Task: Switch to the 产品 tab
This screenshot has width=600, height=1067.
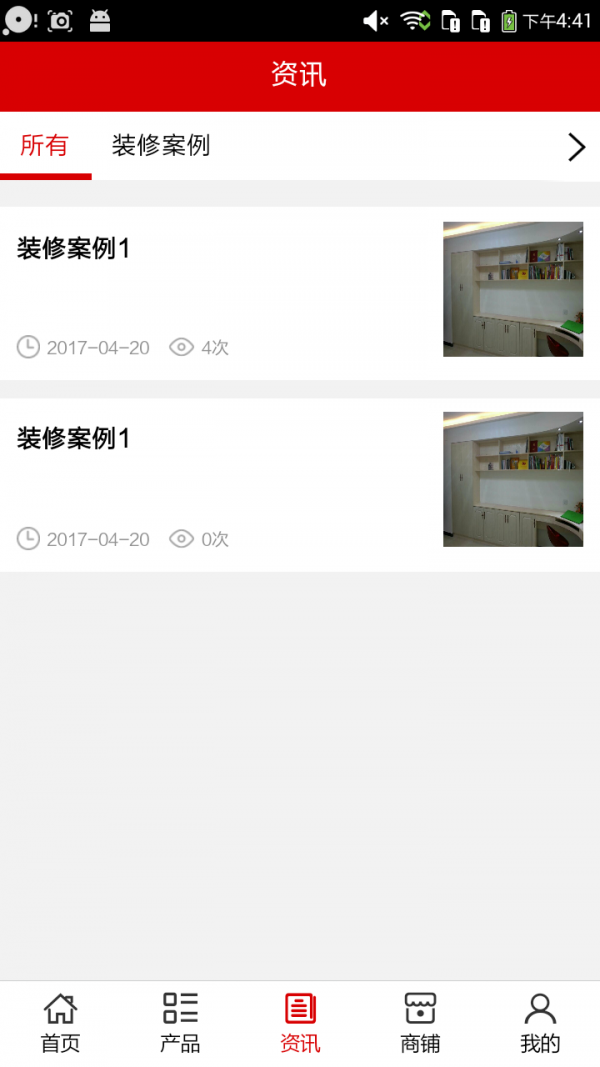Action: pos(180,1023)
